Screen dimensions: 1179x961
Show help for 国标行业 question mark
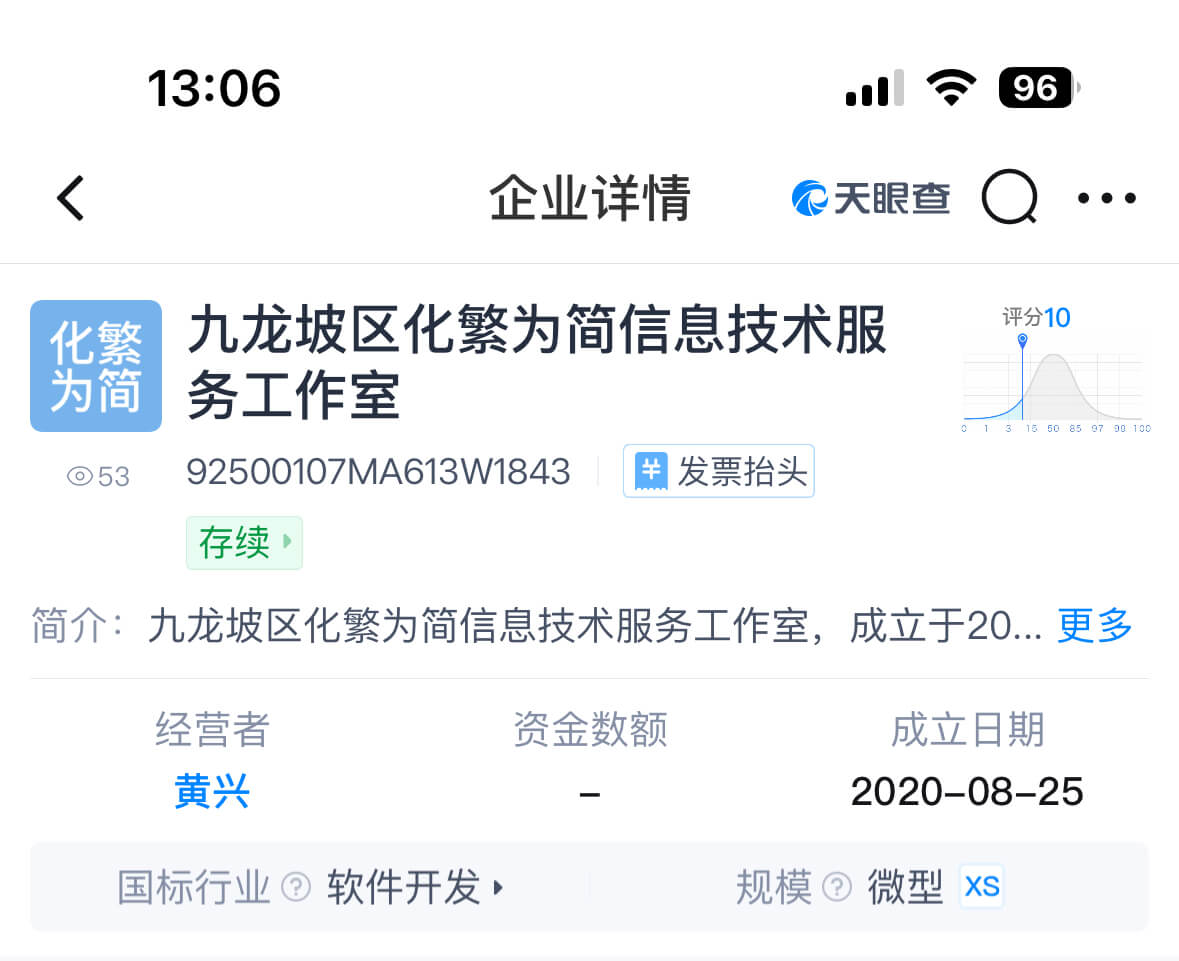[x=296, y=887]
